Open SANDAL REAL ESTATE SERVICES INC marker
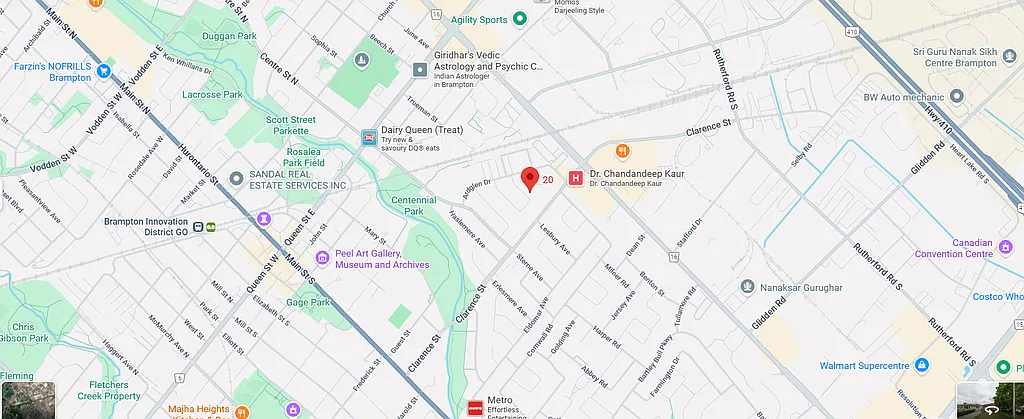Screen dimensions: 1024x419 236,179
